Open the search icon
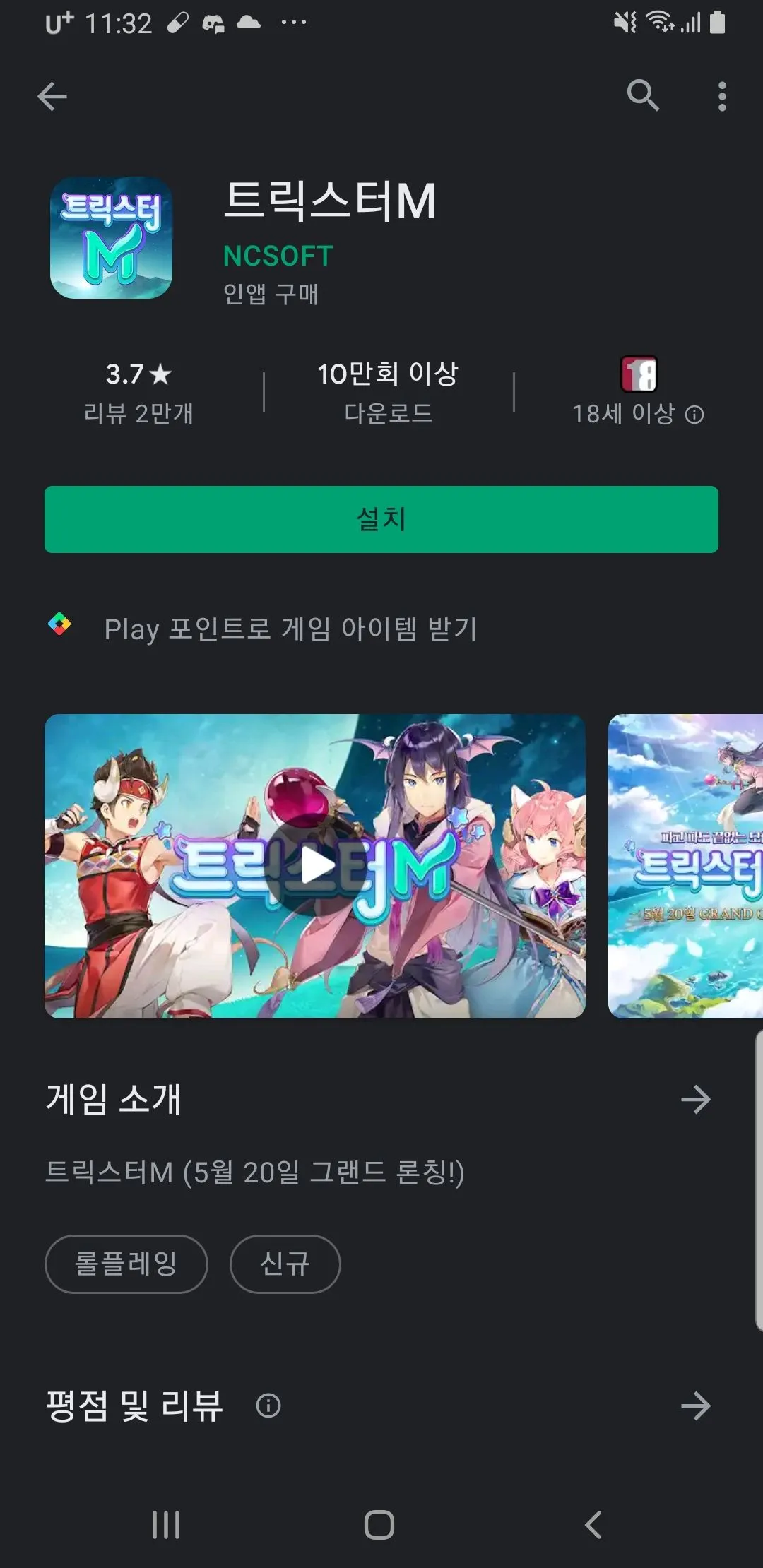 (x=643, y=95)
